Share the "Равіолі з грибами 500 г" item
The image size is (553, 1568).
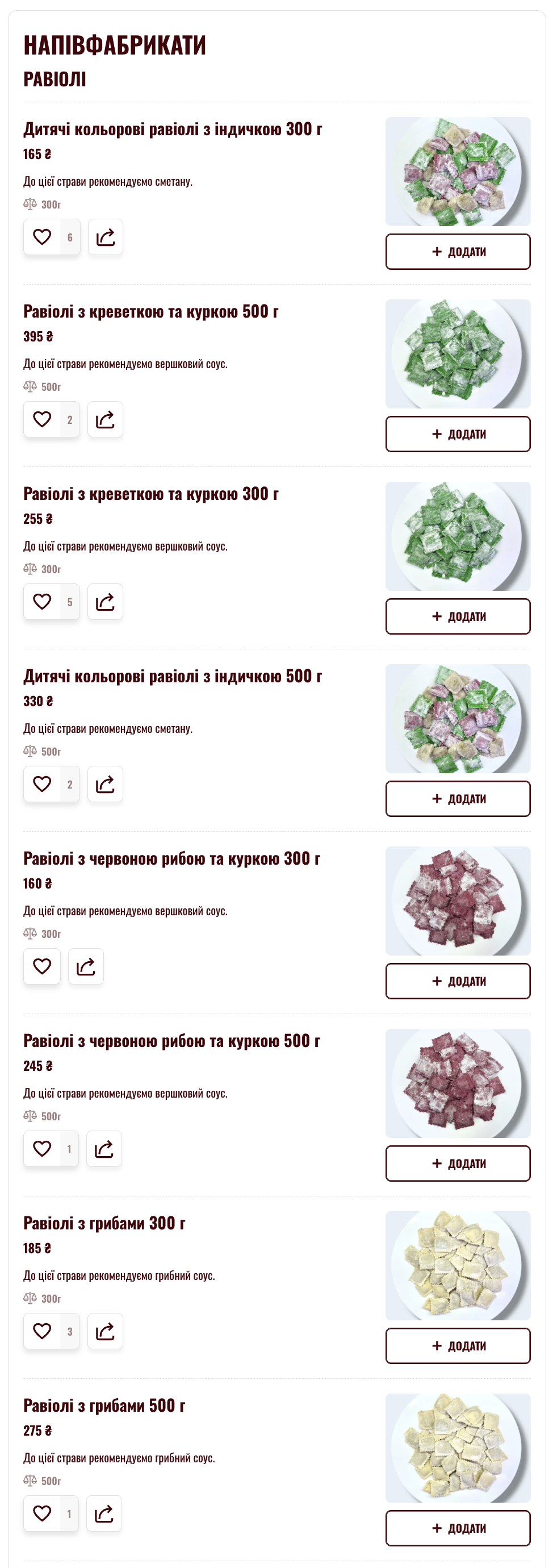point(104,1514)
